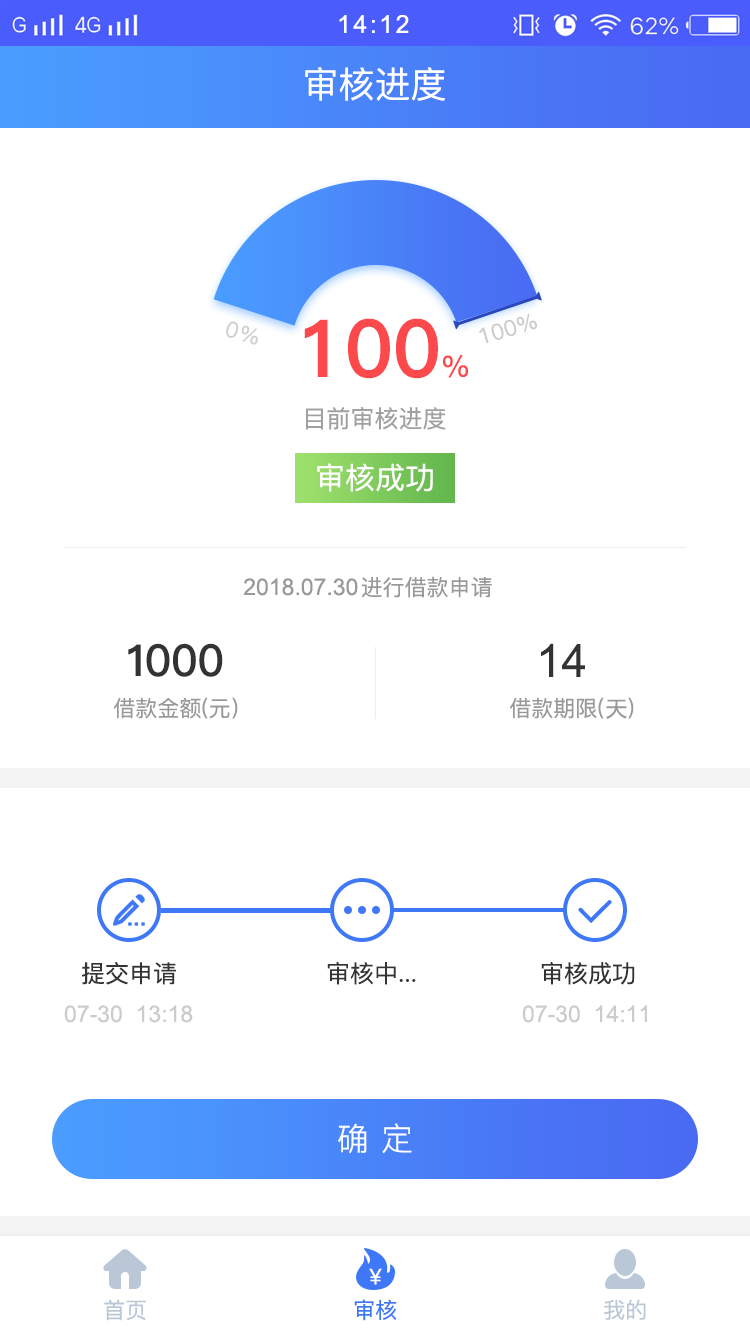Open the 我的 profile tab
750x1334 pixels.
[625, 1285]
